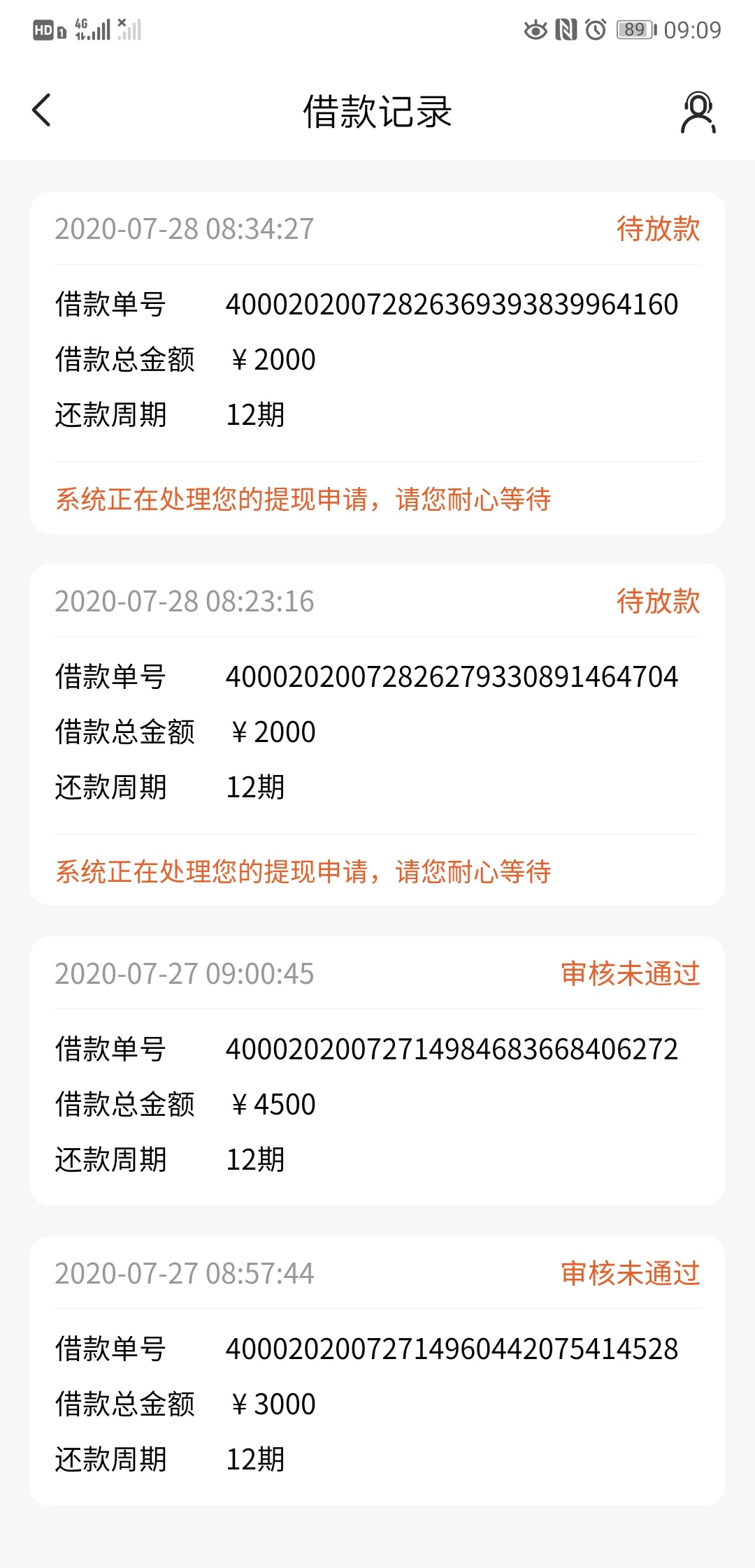The height and width of the screenshot is (1568, 755).
Task: Open the rejected ¥4500 loan record
Action: pos(377,1070)
